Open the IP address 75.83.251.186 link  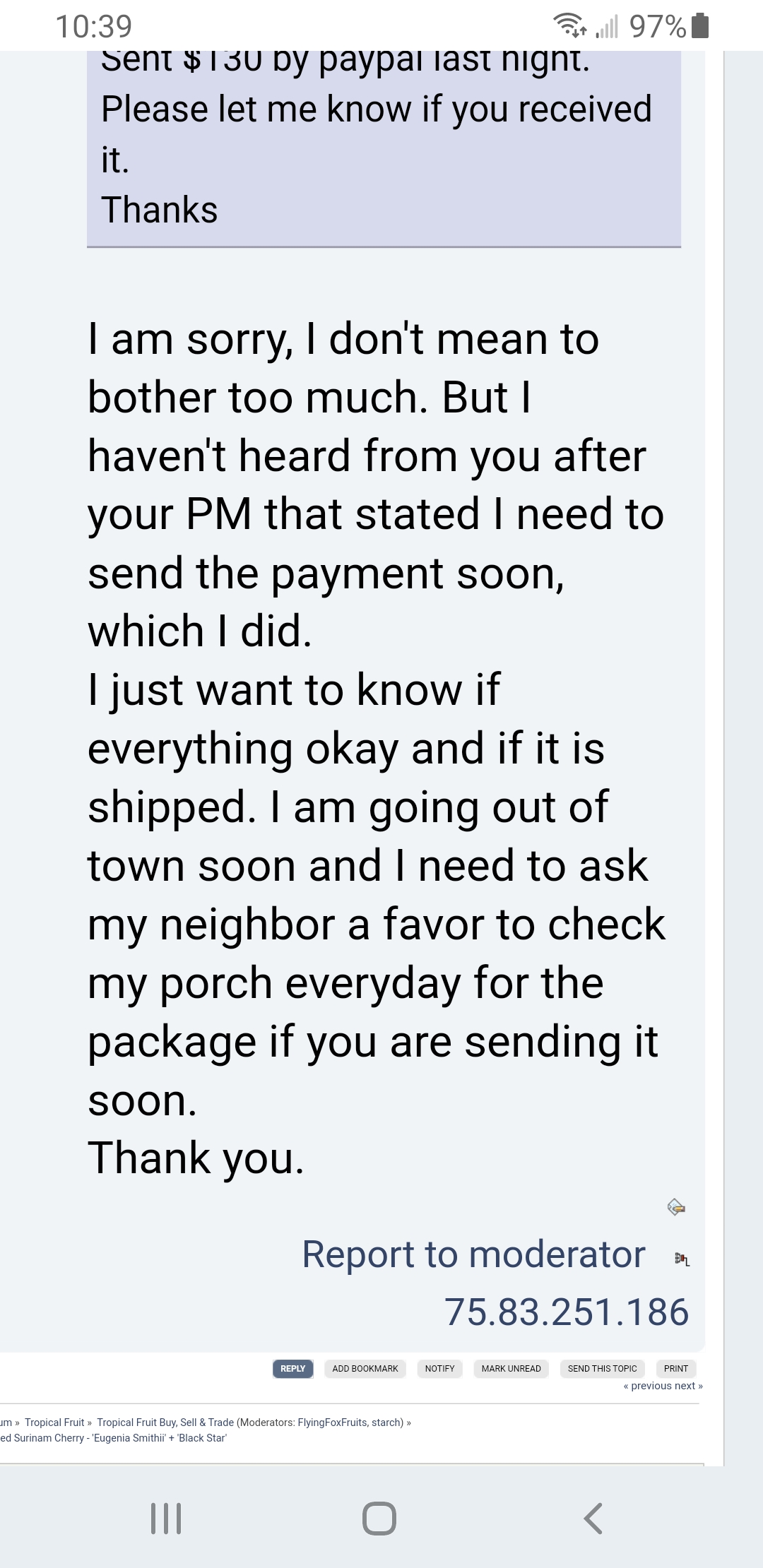pos(566,1312)
